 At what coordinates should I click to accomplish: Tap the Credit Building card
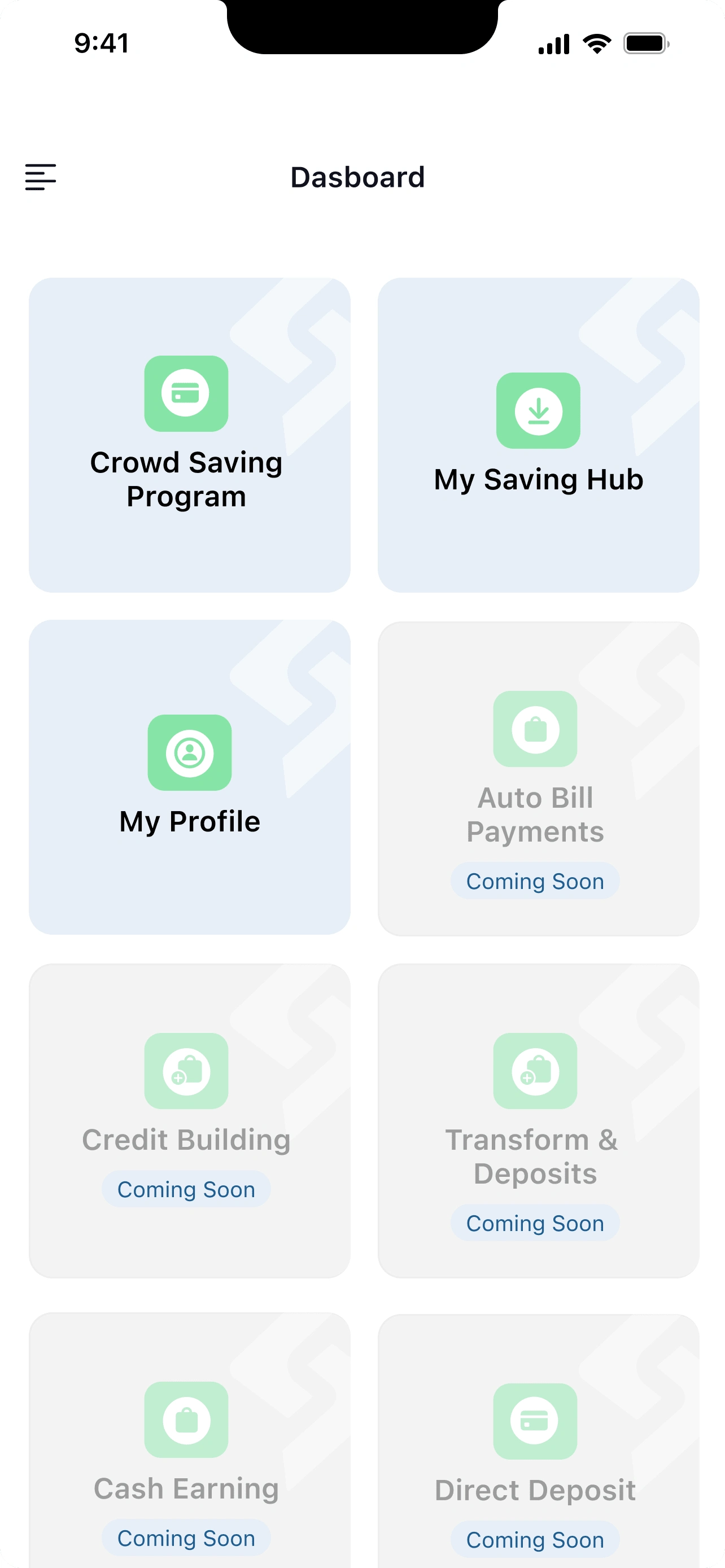(189, 1120)
